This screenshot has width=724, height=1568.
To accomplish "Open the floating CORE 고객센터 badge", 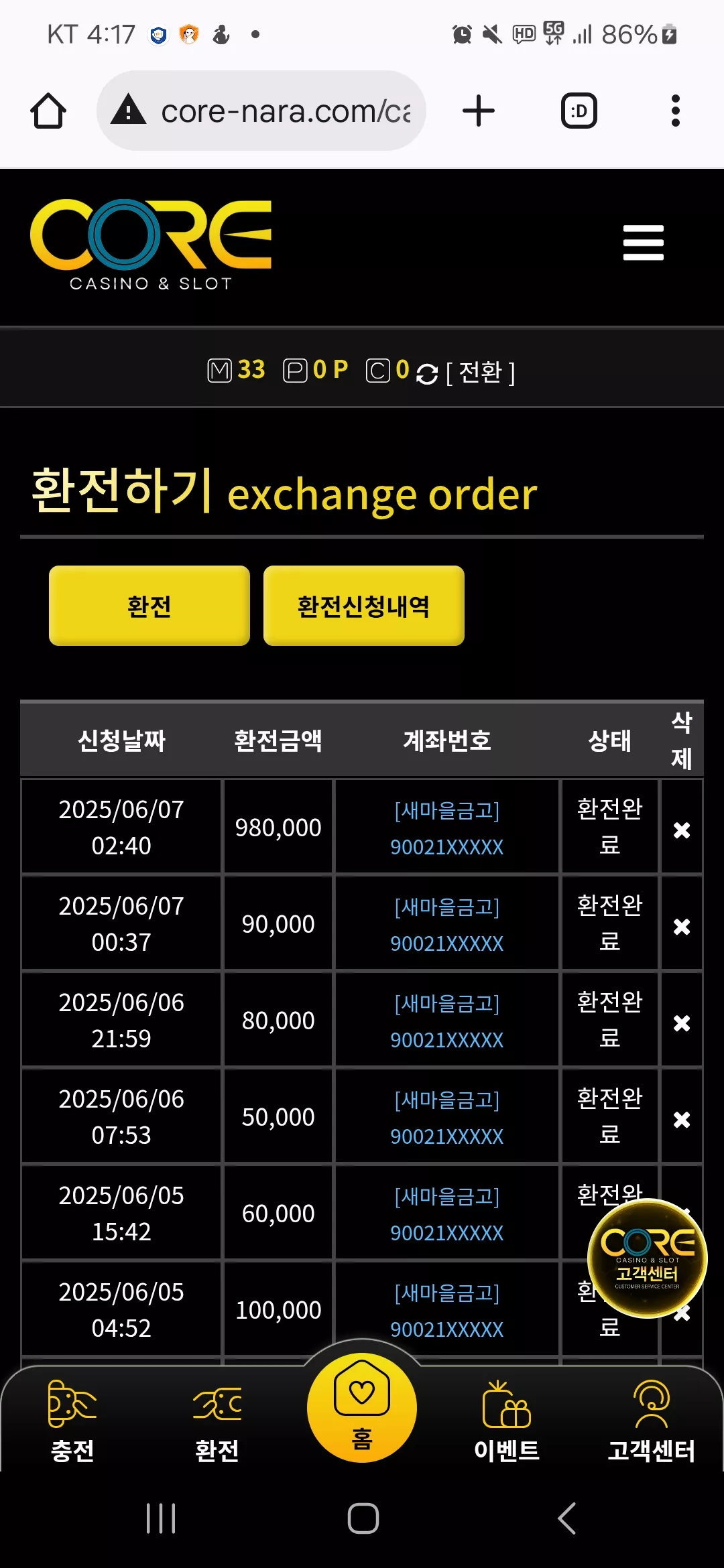I will [648, 1258].
